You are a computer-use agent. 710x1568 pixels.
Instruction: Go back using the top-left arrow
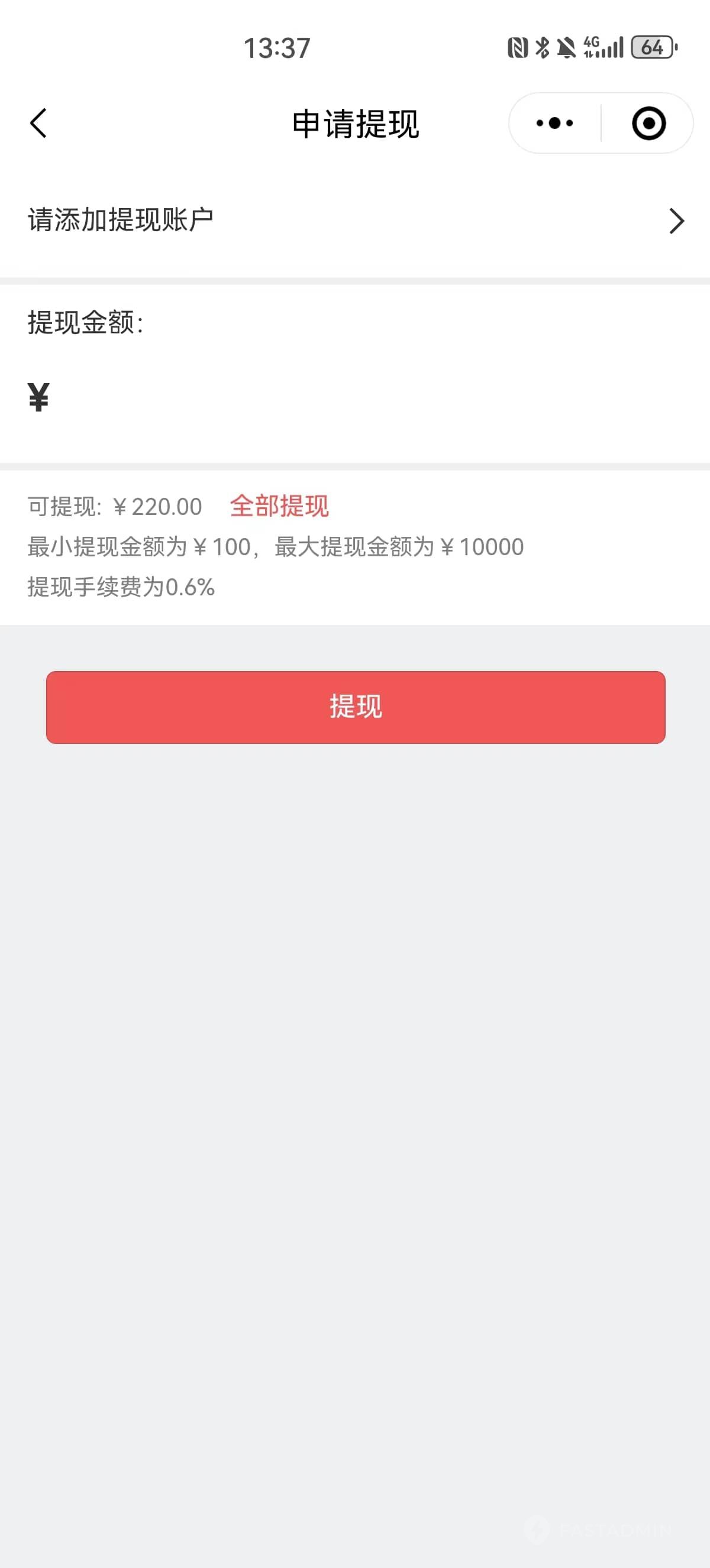pos(38,124)
